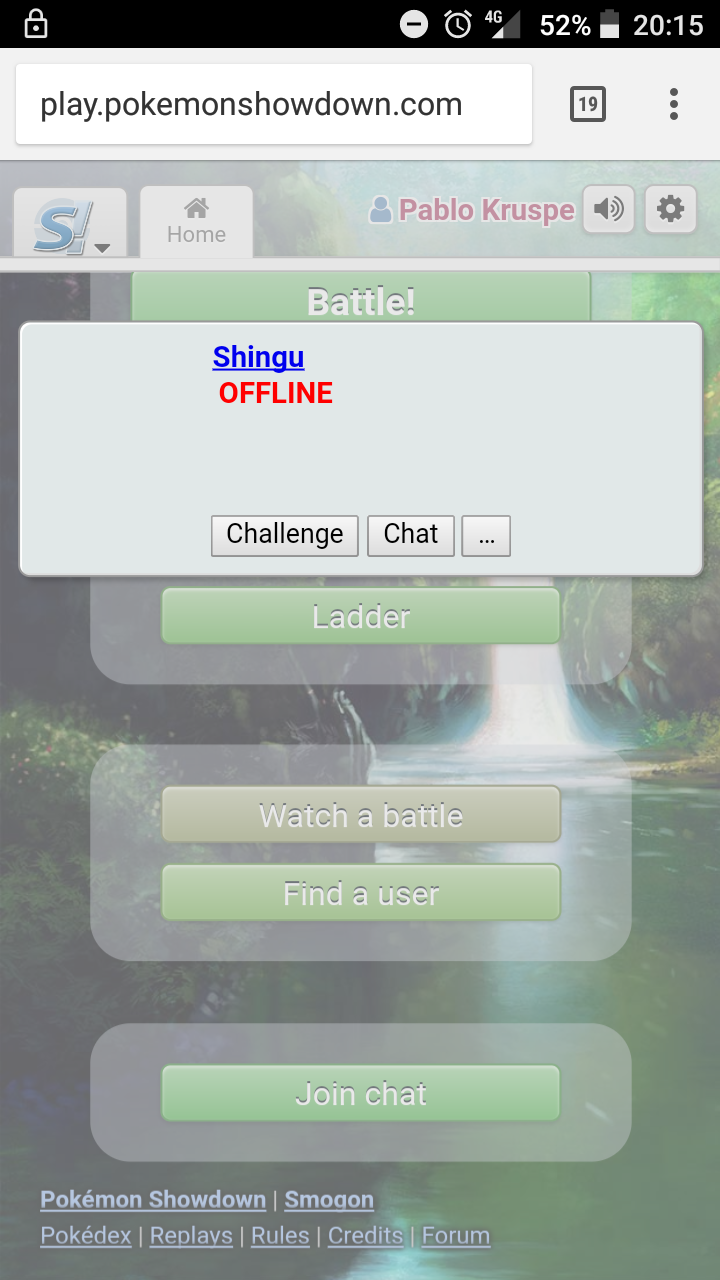Open the Ladder
This screenshot has width=720, height=1280.
tap(360, 616)
